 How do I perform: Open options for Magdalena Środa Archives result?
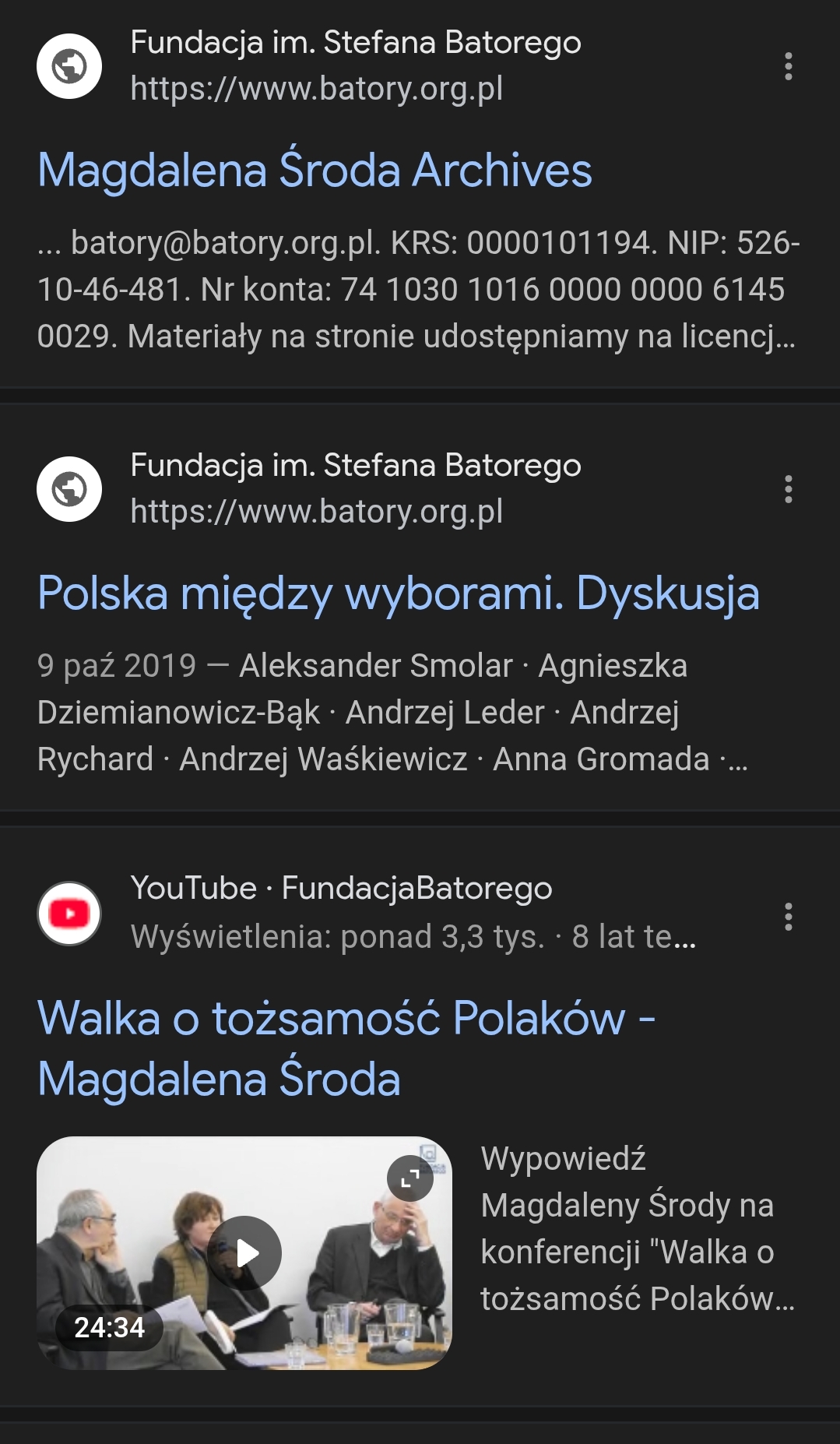tap(788, 67)
